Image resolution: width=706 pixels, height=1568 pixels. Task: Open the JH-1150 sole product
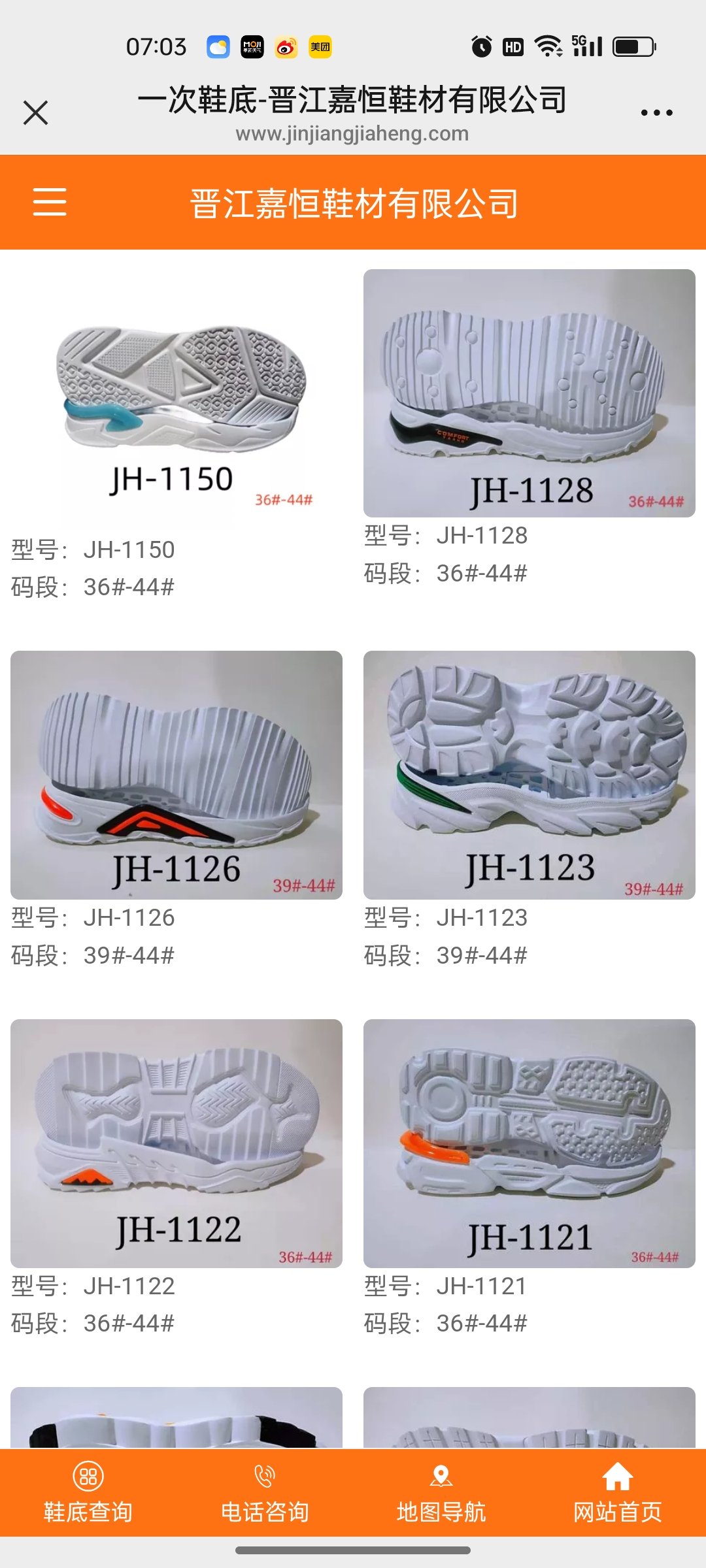click(x=176, y=400)
